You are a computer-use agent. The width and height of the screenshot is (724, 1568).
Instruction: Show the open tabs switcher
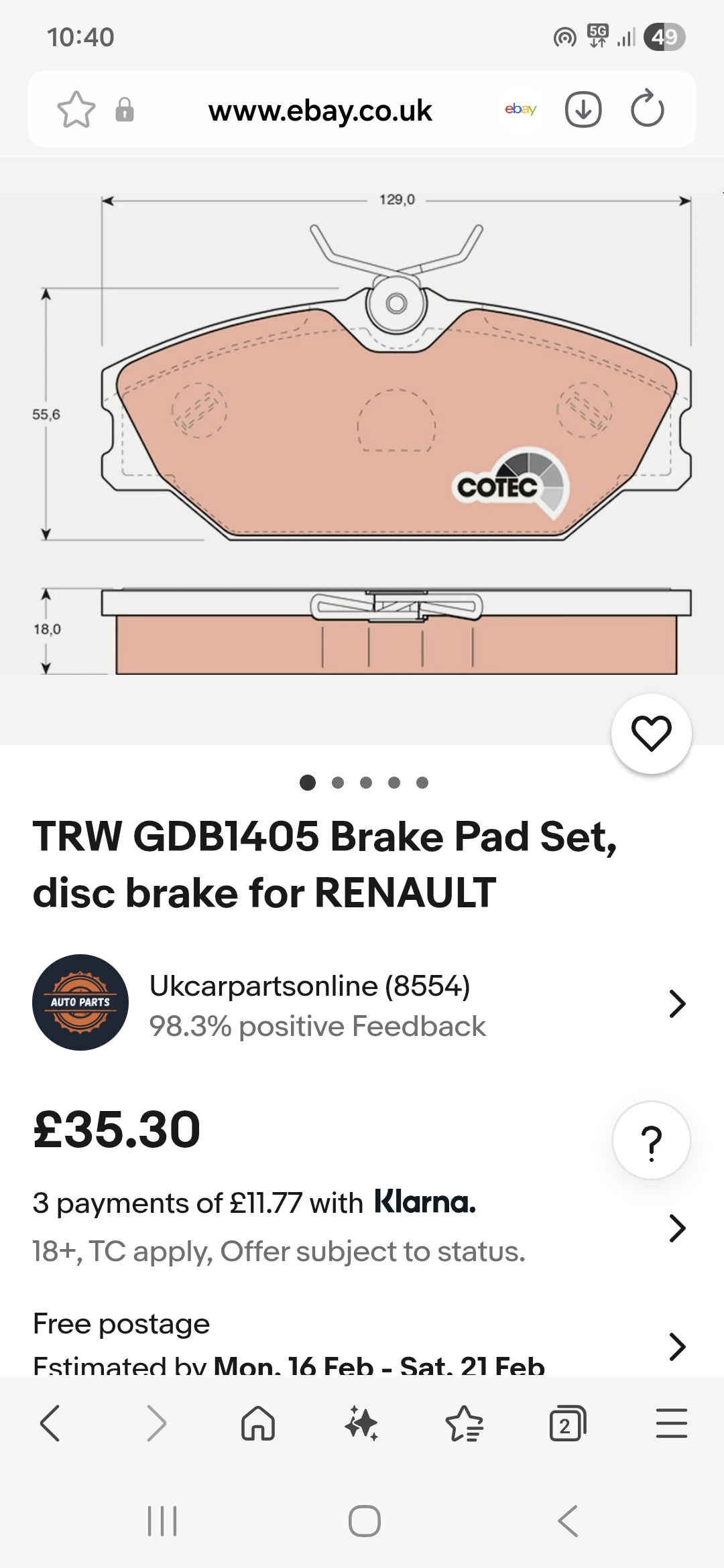click(567, 1423)
